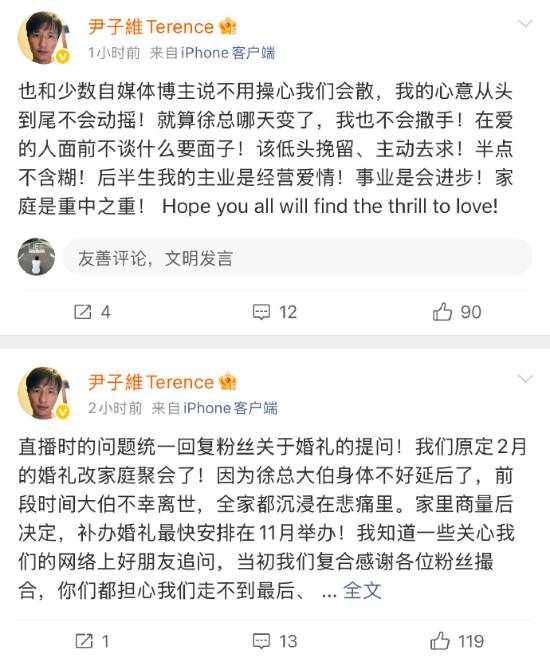Repost the 2小时前 post with 1 share

[92, 641]
